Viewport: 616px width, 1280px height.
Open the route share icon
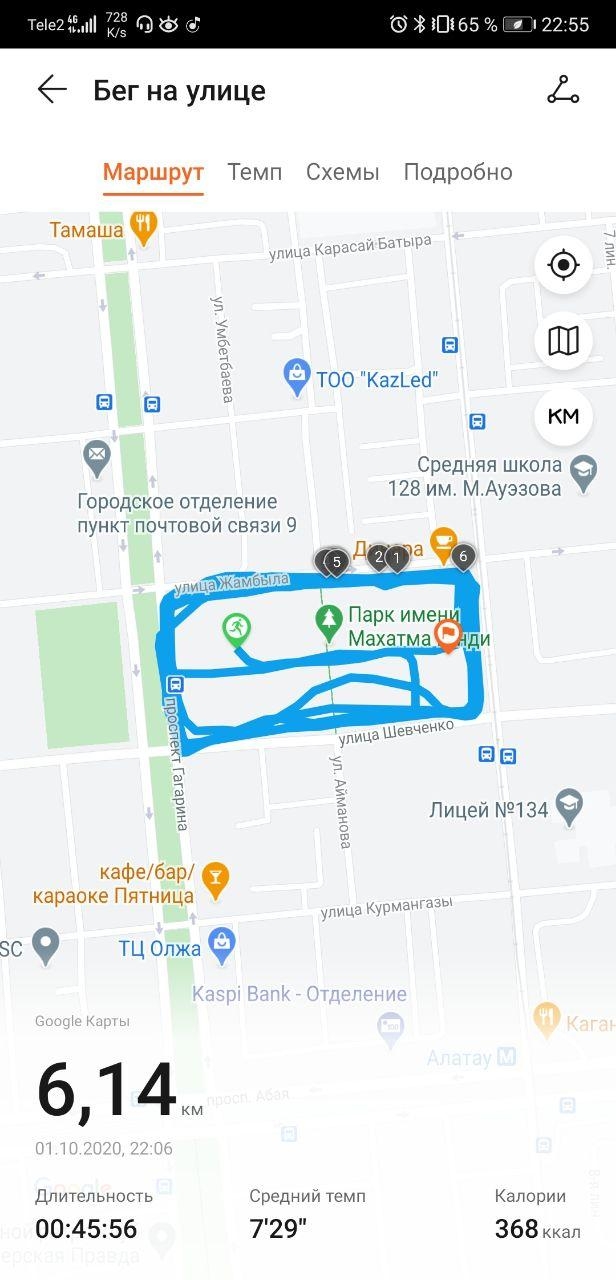[563, 90]
